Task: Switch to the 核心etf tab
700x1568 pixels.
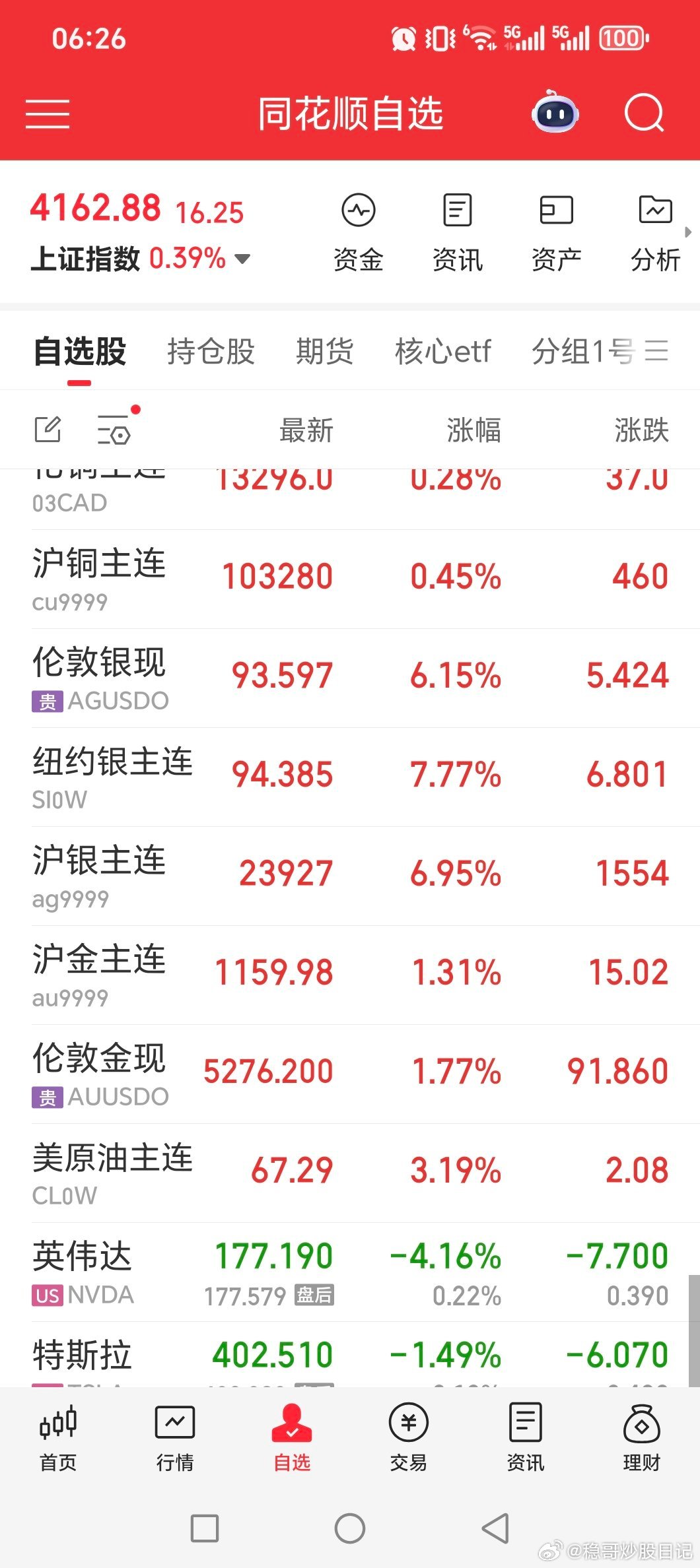Action: (x=443, y=352)
